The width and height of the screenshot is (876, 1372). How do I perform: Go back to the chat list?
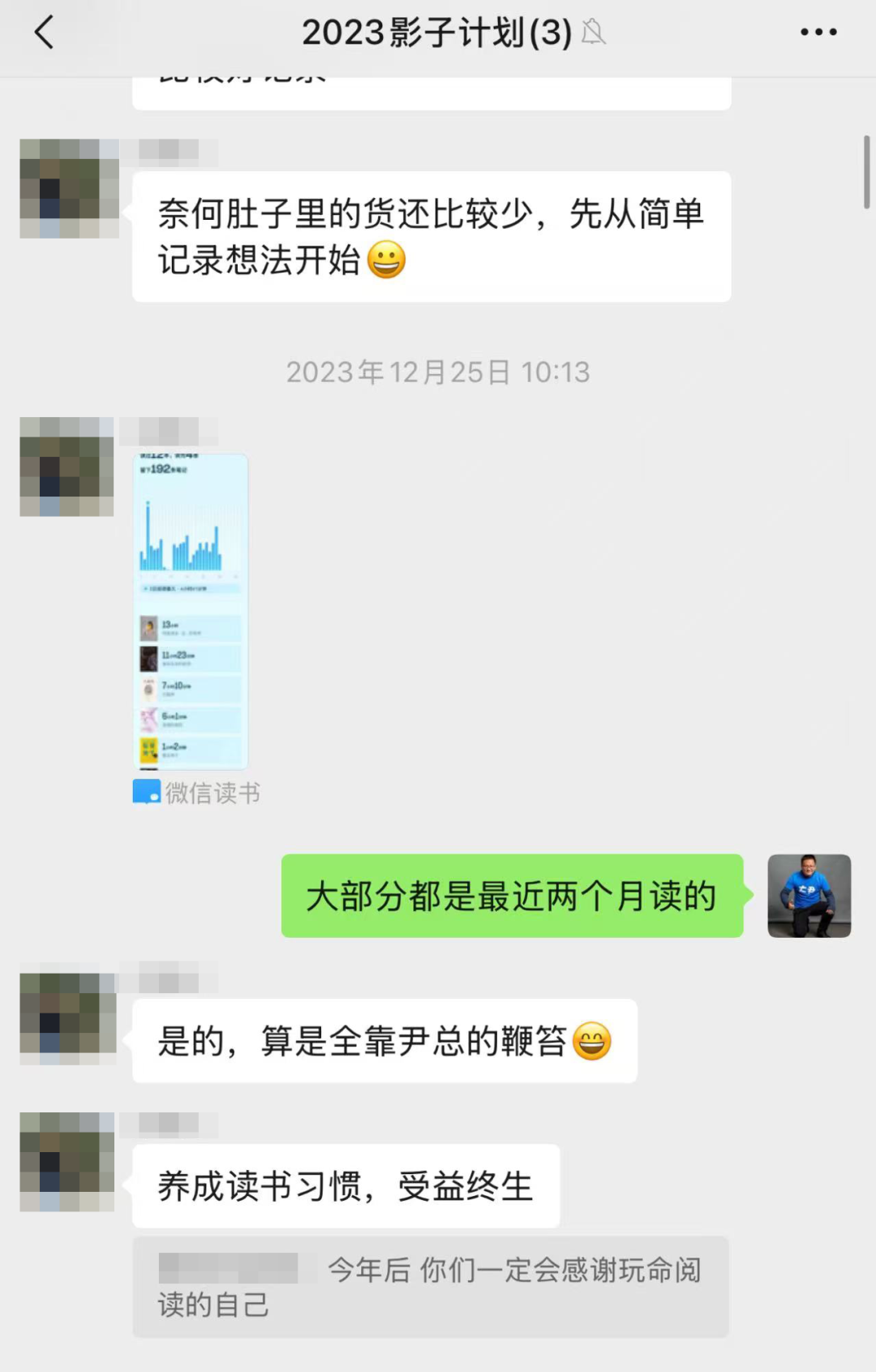tap(45, 33)
